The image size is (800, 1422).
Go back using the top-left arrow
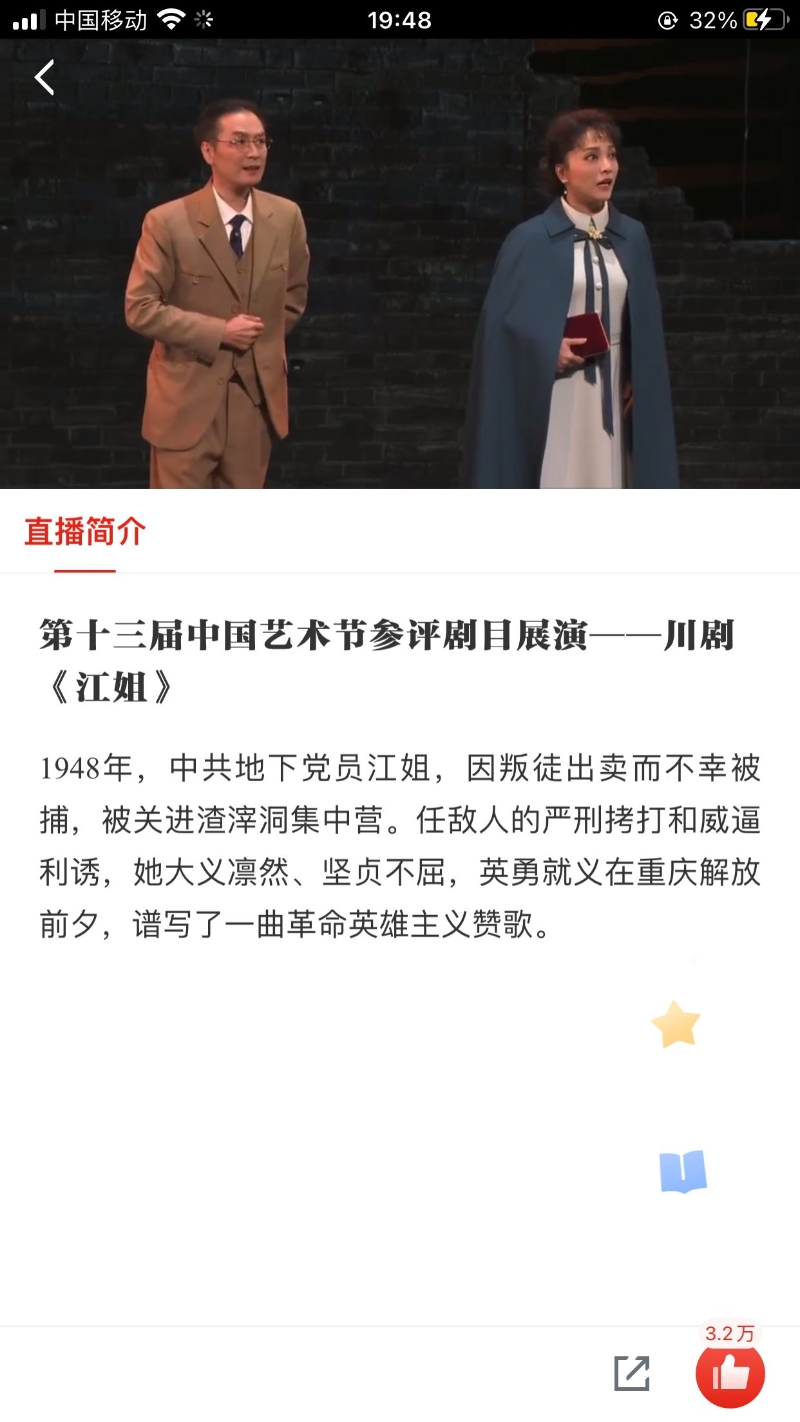tap(44, 77)
